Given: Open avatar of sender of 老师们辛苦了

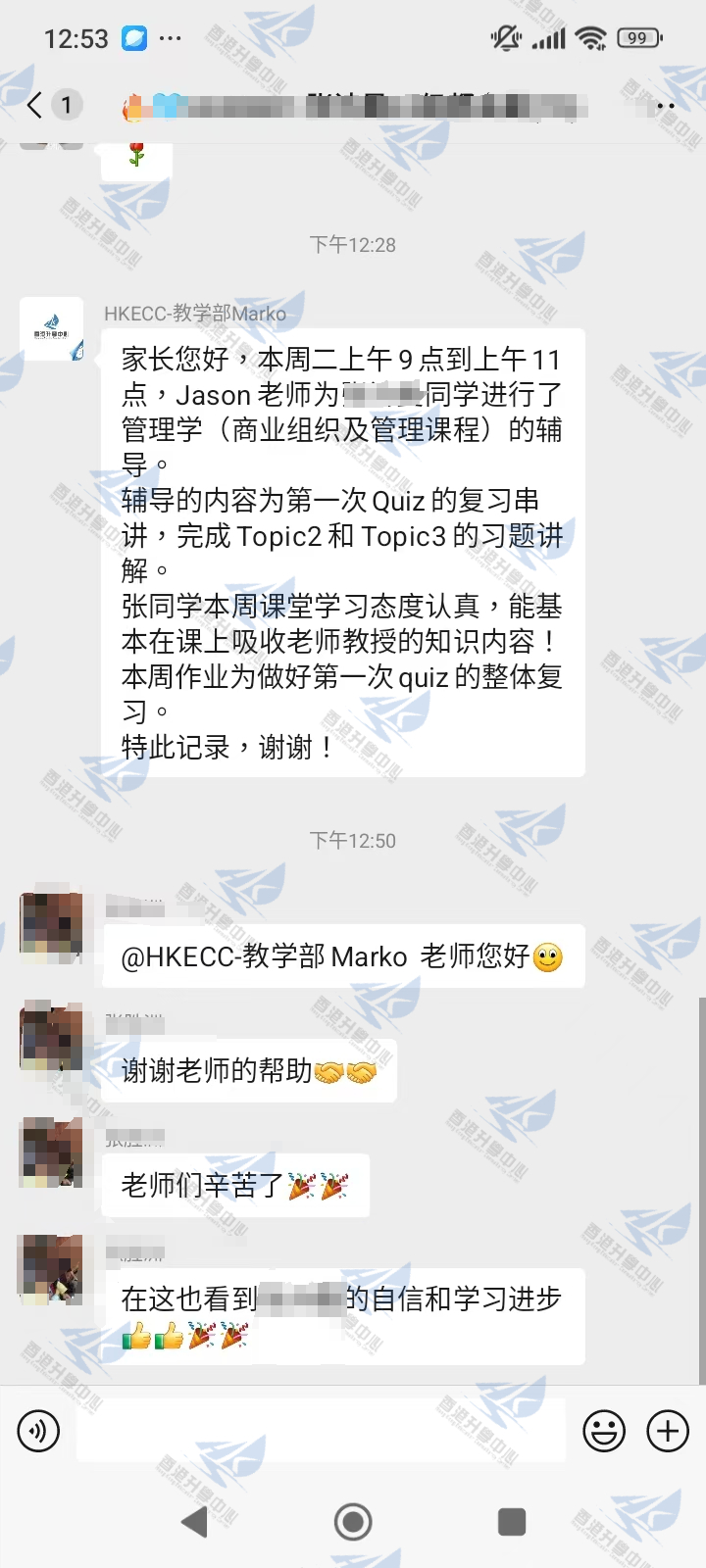Looking at the screenshot, I should tap(52, 1152).
